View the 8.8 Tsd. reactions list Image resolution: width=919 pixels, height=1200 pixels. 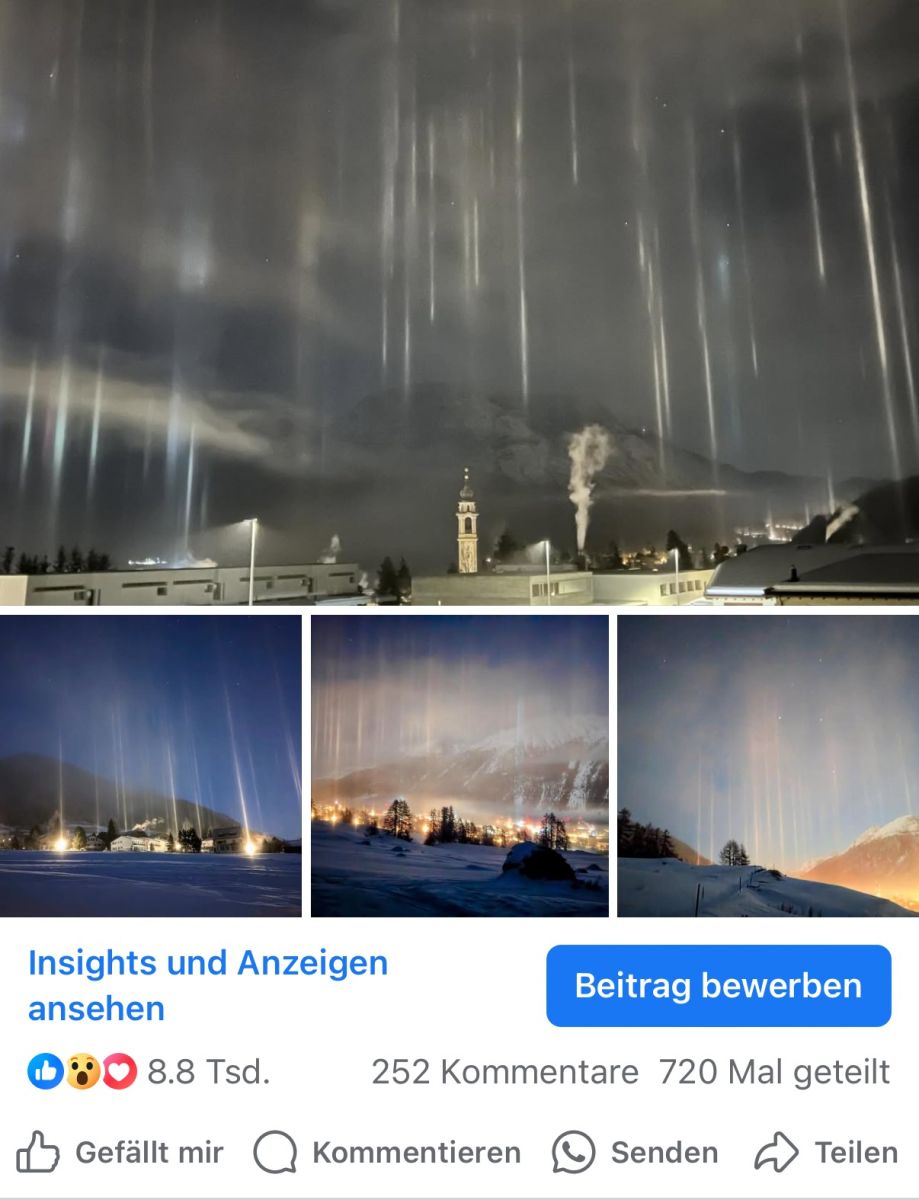point(150,1073)
